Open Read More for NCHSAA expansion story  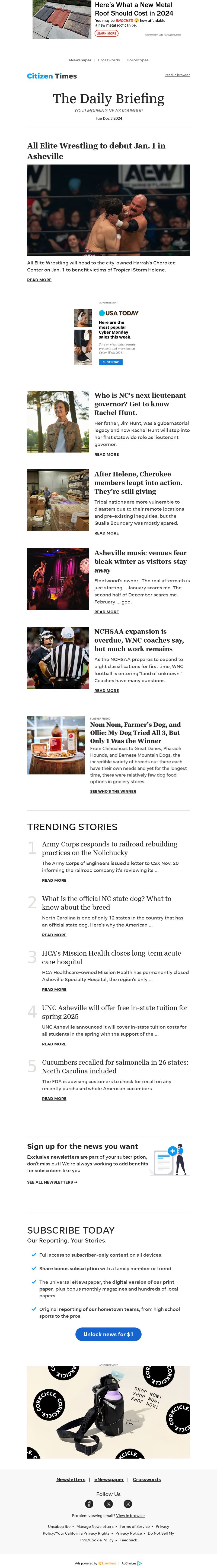click(x=106, y=690)
